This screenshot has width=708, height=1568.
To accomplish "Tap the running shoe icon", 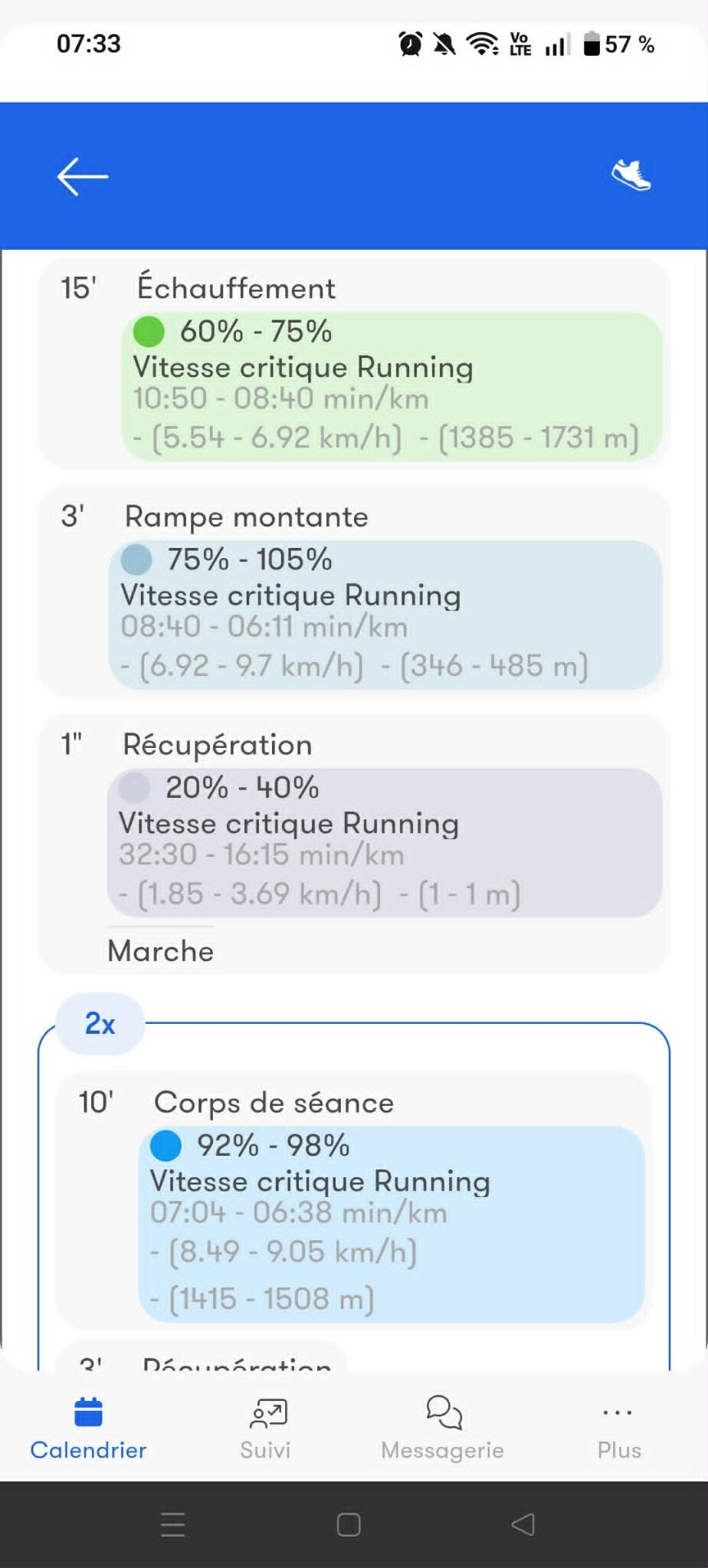I will [x=631, y=175].
